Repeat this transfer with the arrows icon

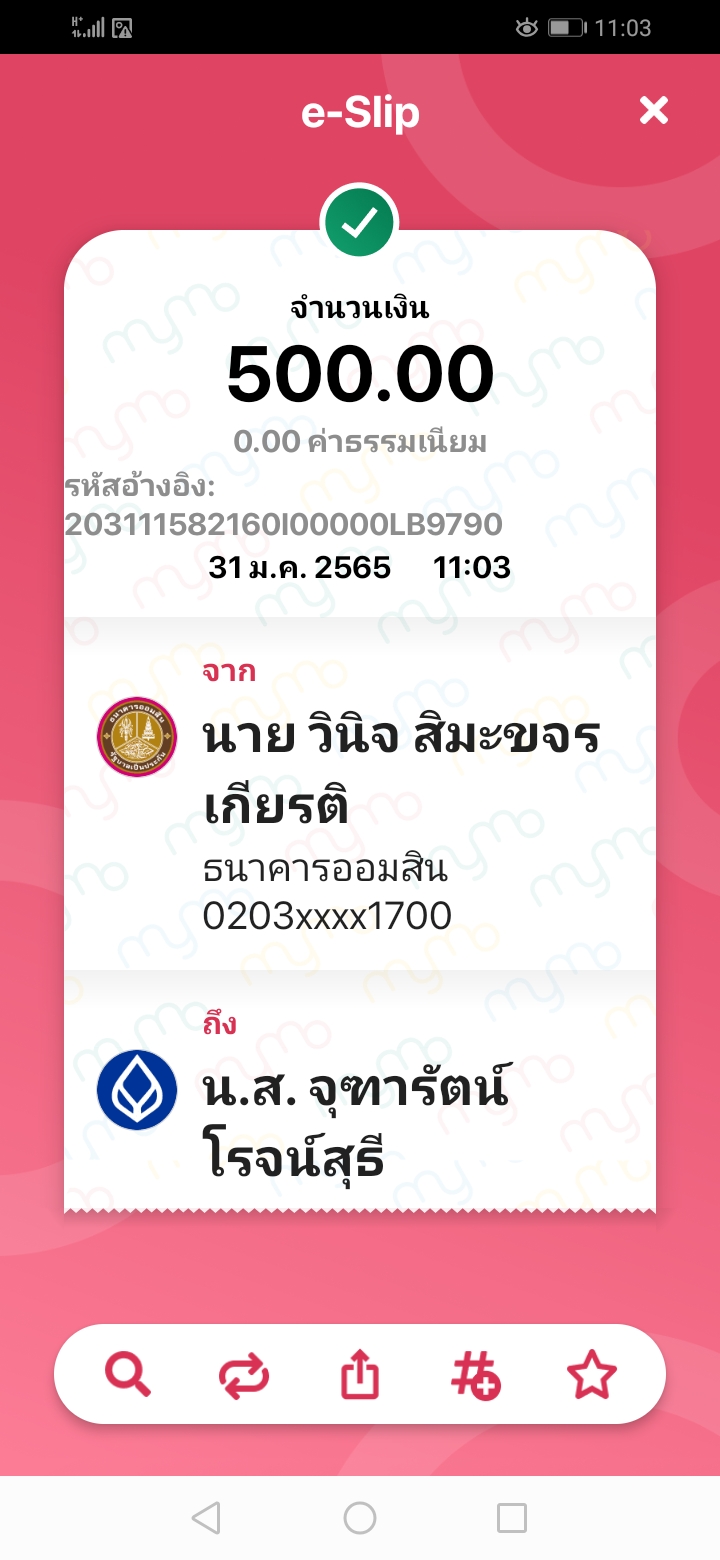point(244,1376)
